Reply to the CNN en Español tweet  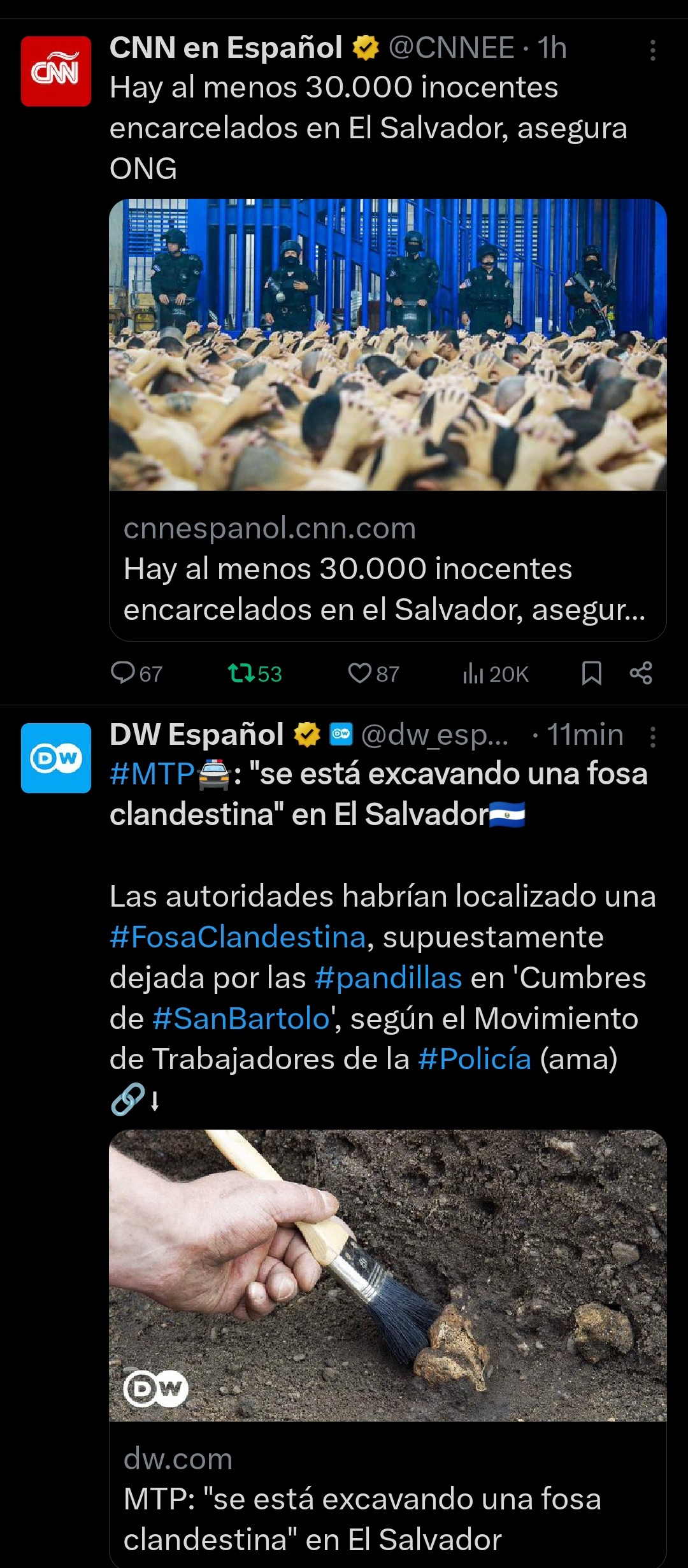(136, 673)
